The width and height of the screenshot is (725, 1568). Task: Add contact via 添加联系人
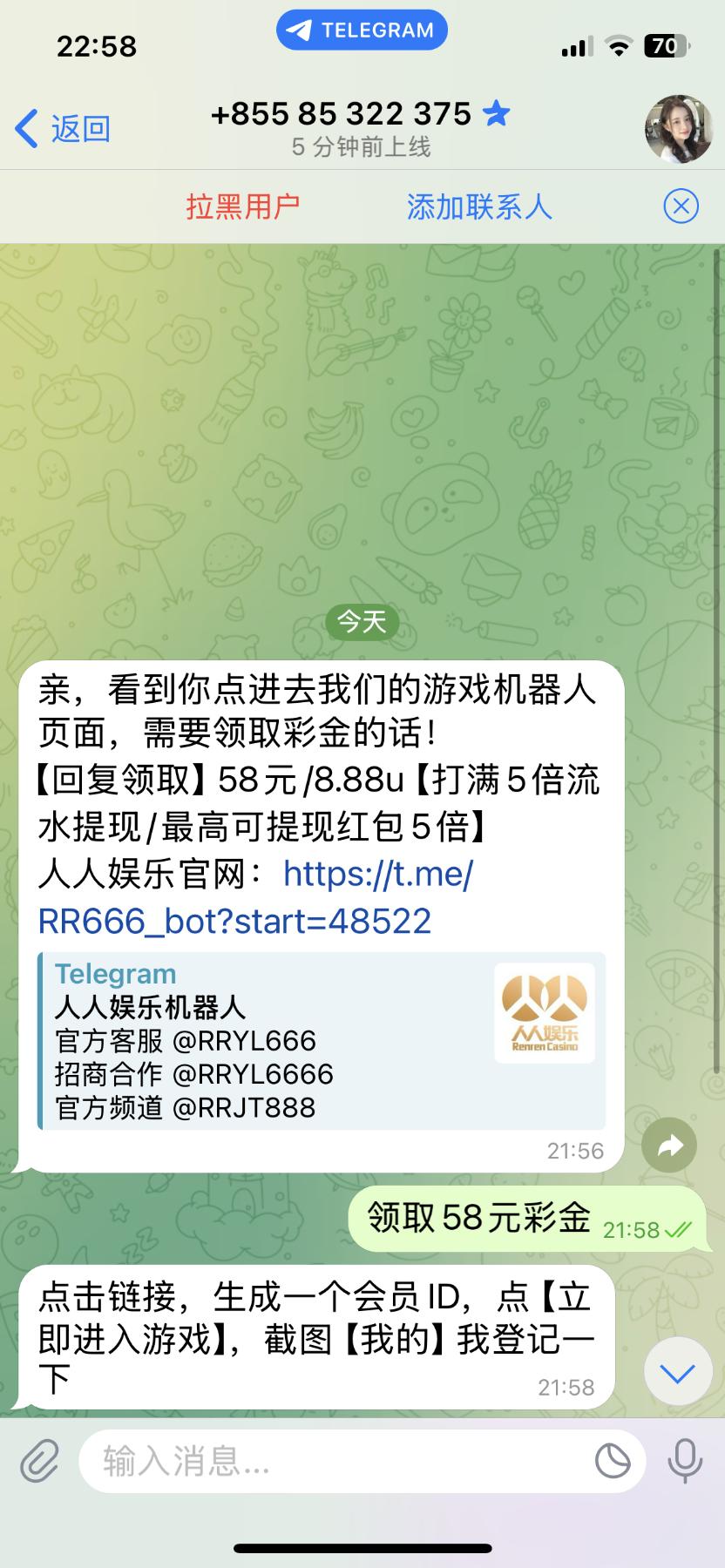[x=479, y=207]
